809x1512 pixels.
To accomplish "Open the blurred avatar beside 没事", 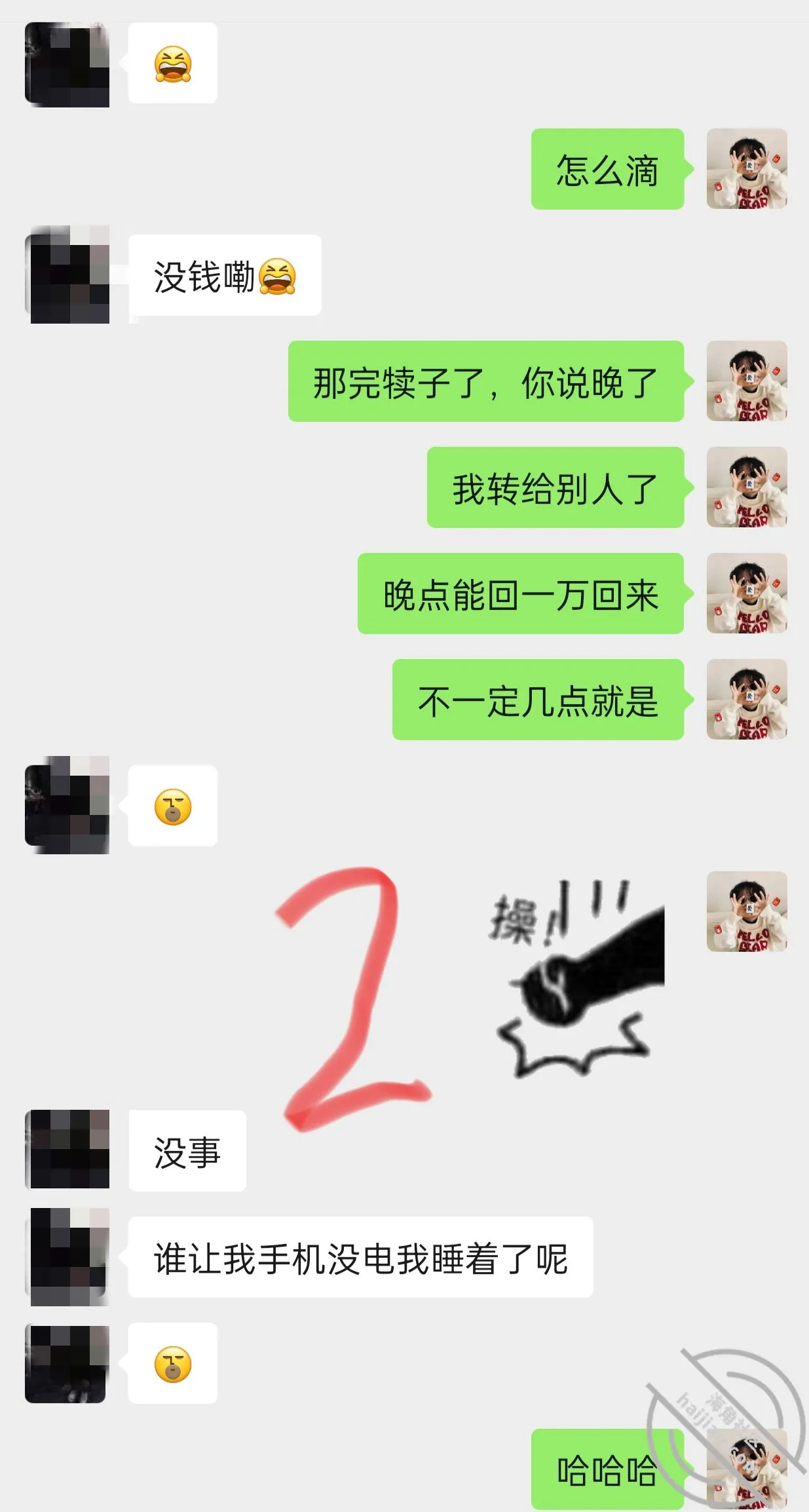I will (67, 1150).
